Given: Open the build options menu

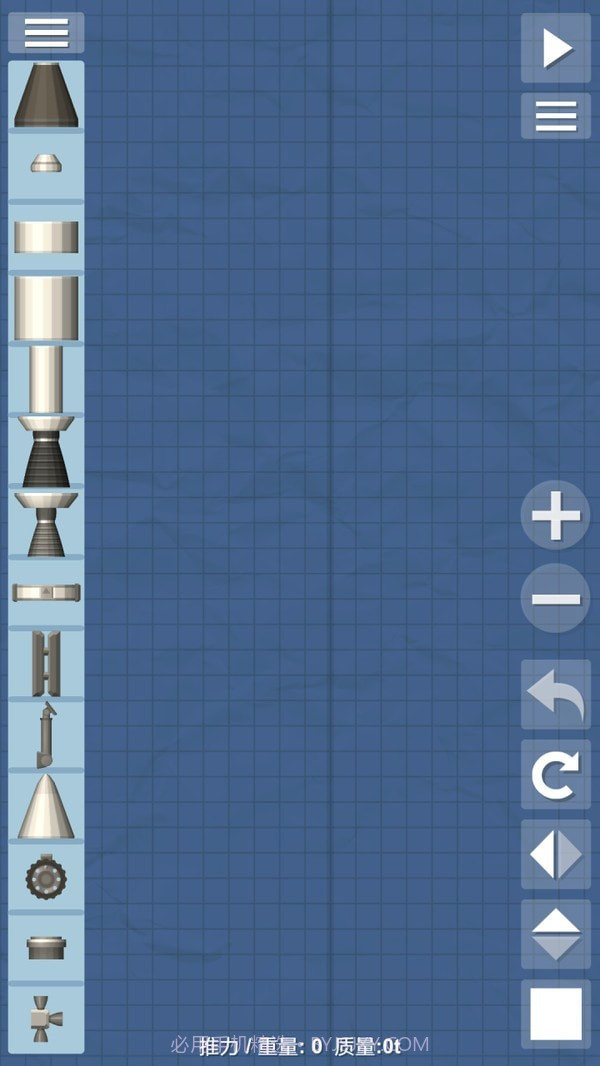Looking at the screenshot, I should click(x=556, y=116).
